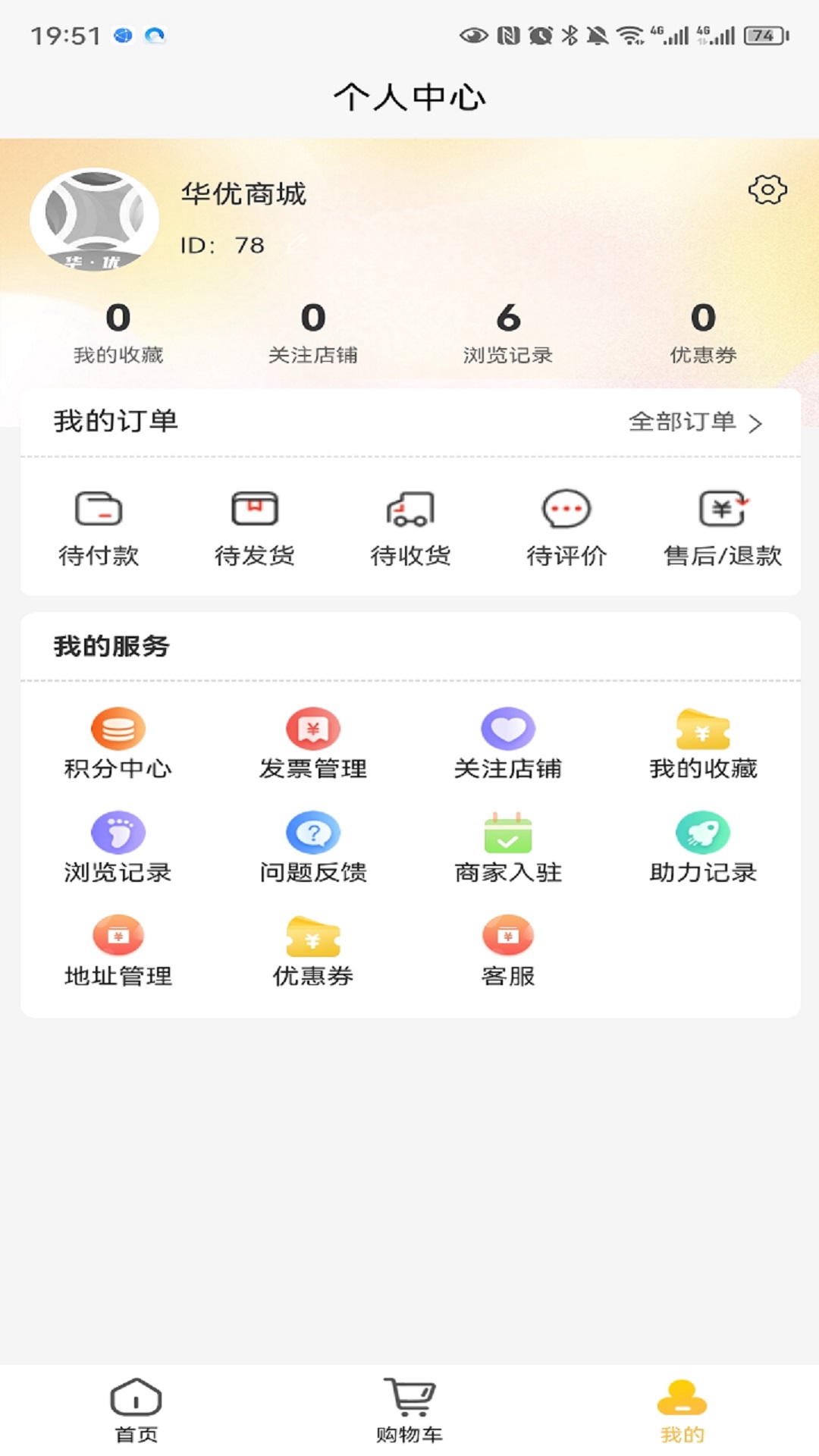Open 全部订单 to view all orders
819x1456 pixels.
point(695,422)
